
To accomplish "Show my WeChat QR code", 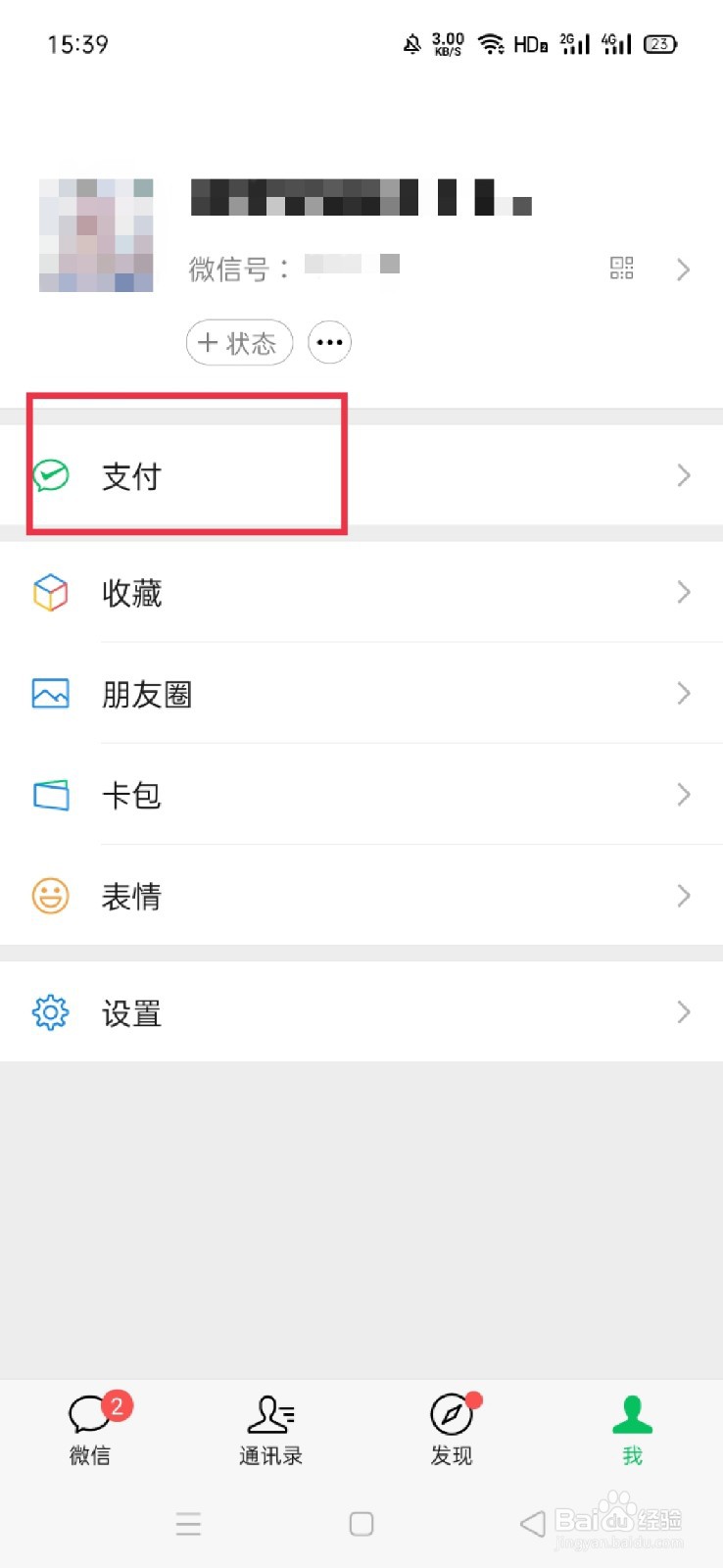I will pyautogui.click(x=621, y=268).
